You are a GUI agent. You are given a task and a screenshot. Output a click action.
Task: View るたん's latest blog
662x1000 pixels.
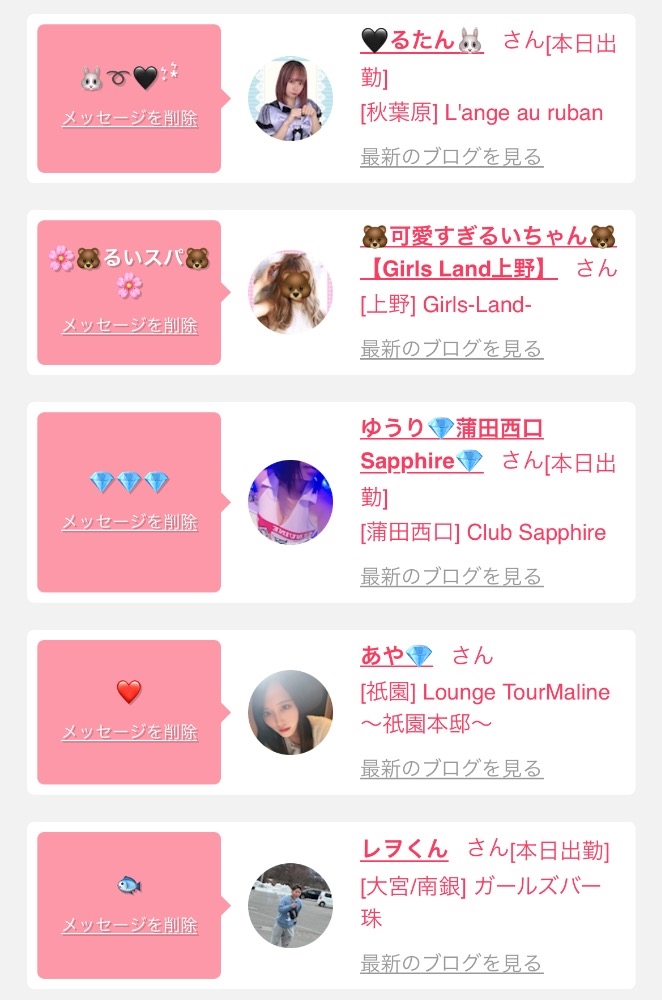[x=451, y=157]
